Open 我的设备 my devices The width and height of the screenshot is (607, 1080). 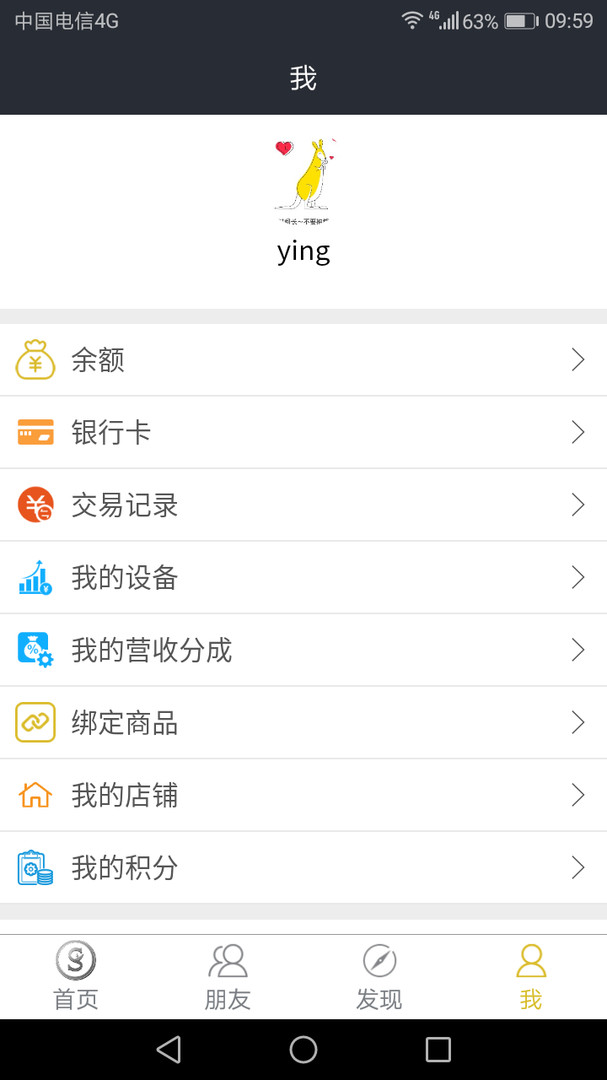click(x=303, y=578)
